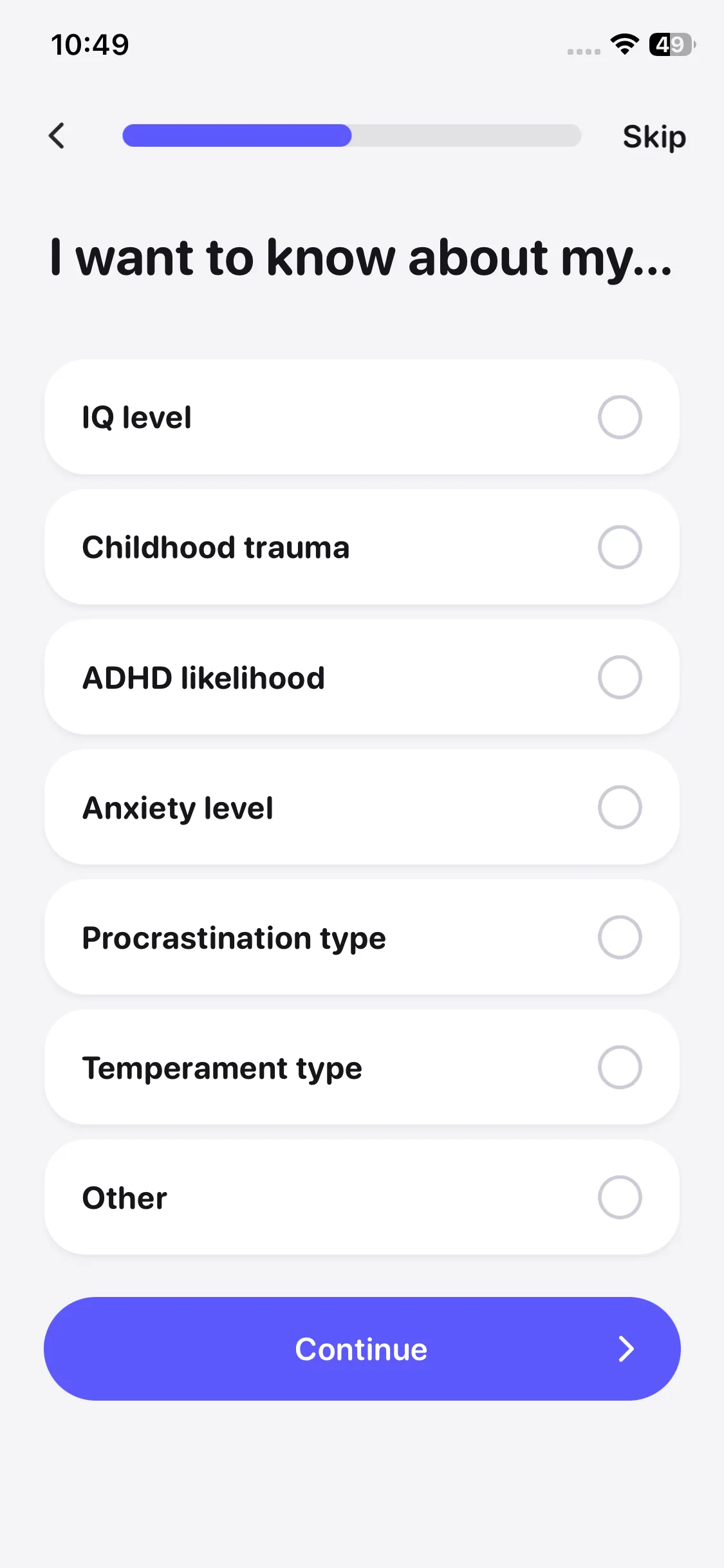Pick Temperament type
The image size is (724, 1568).
click(362, 1067)
